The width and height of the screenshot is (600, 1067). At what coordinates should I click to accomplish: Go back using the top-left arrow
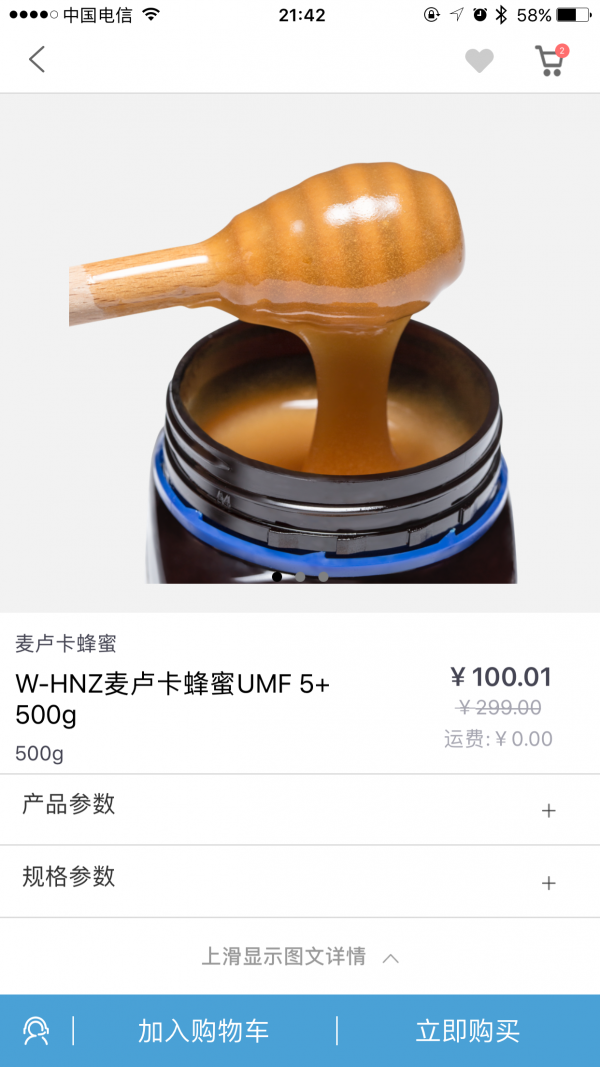click(37, 60)
